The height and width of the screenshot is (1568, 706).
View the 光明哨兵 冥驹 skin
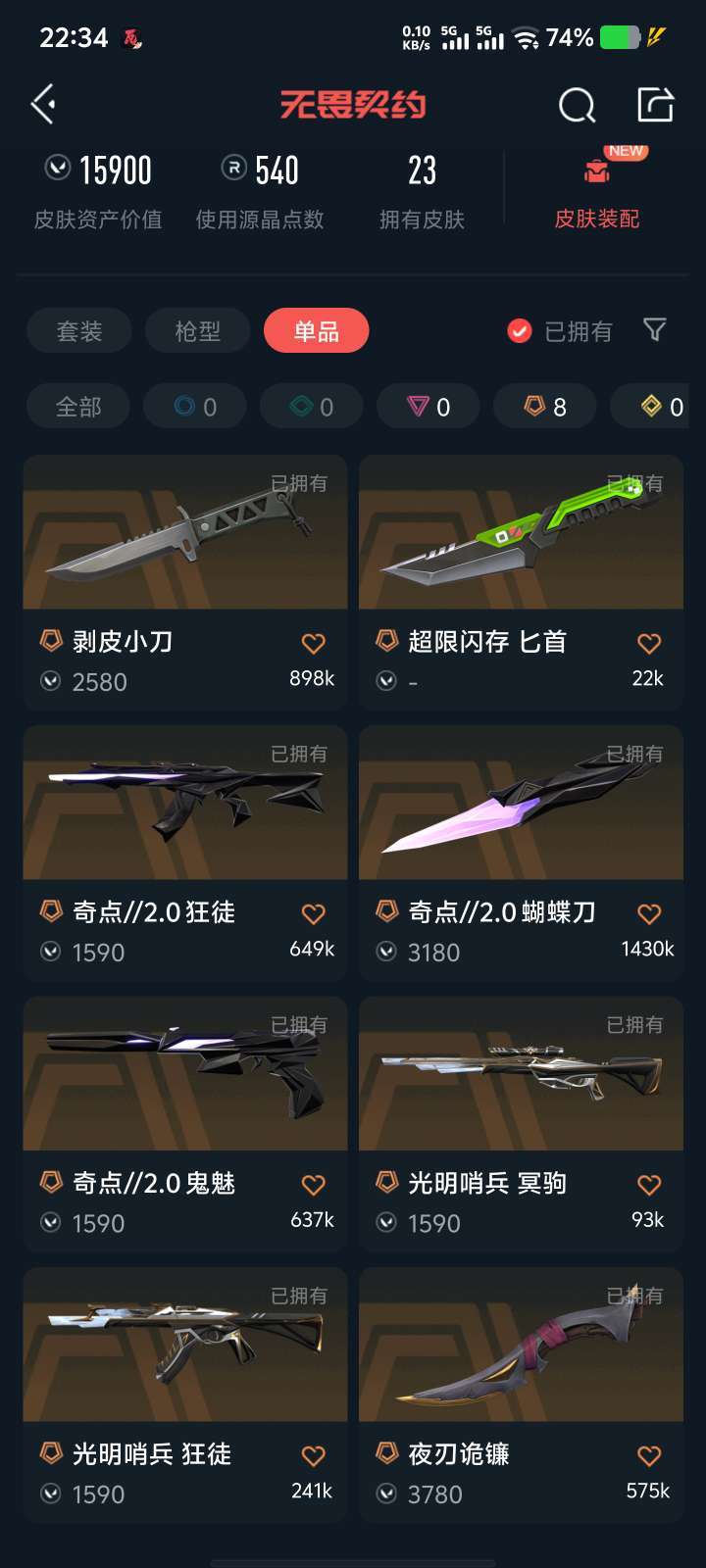(x=521, y=1124)
